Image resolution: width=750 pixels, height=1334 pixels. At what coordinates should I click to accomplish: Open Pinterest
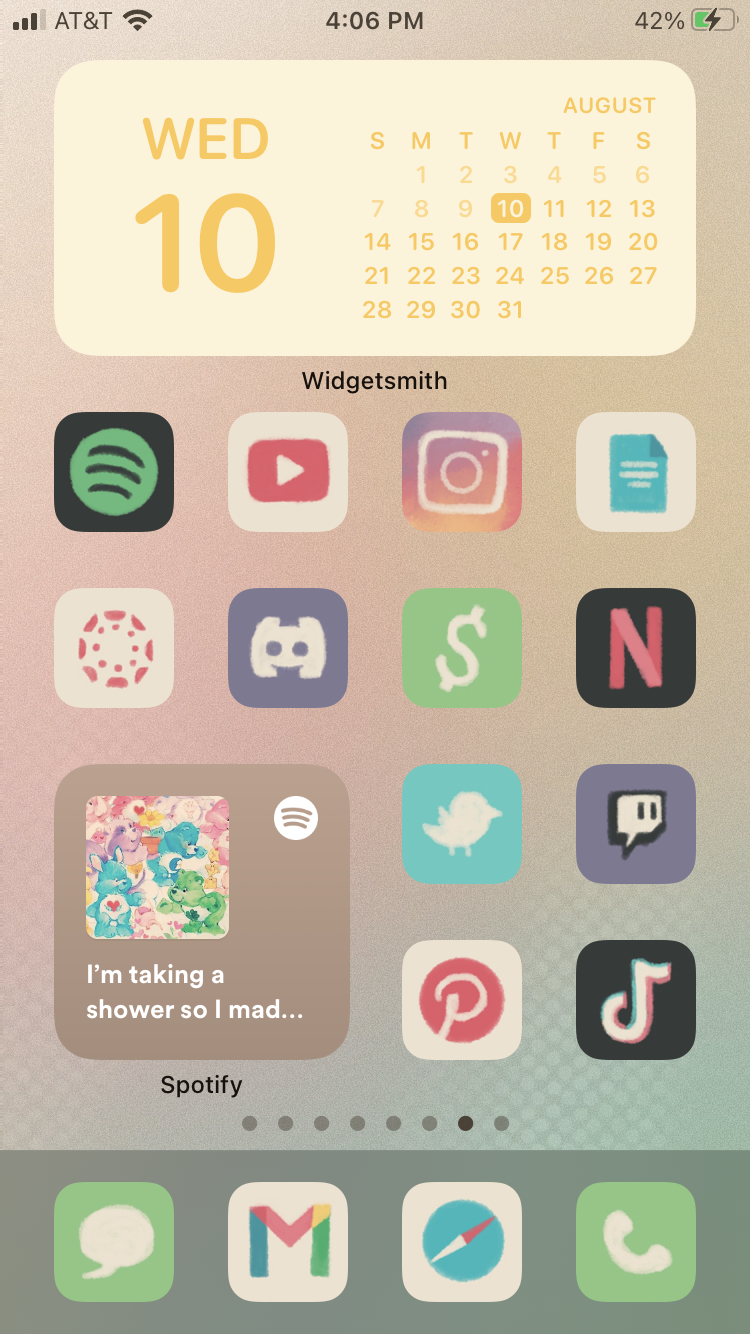(x=462, y=999)
